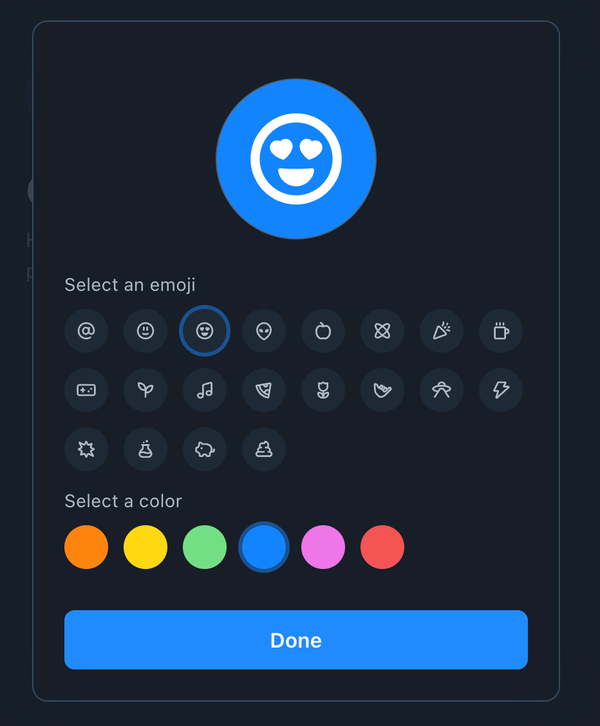This screenshot has width=600, height=726.
Task: Pick the plant sprout emoji
Action: click(x=146, y=390)
